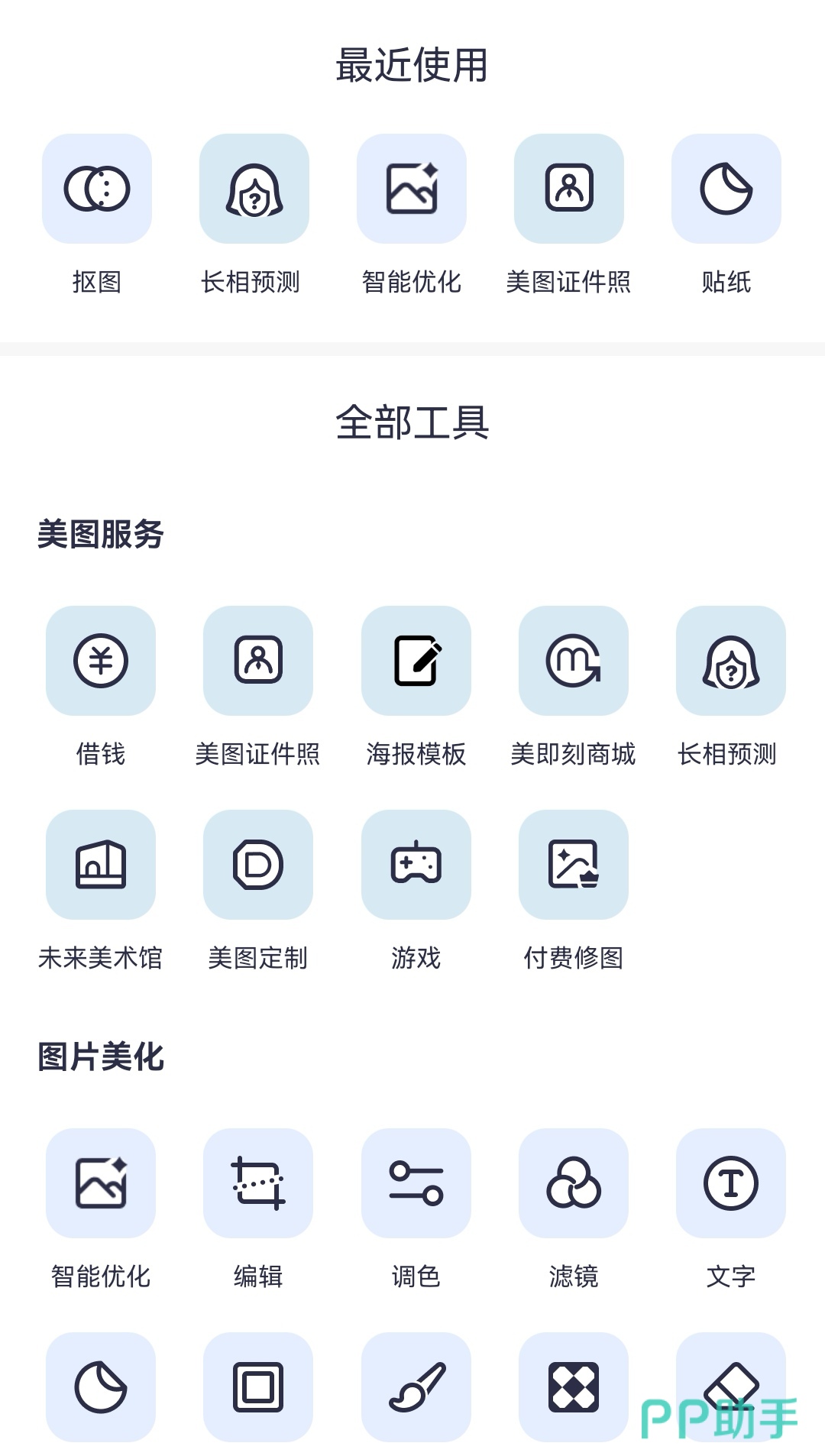Open 借钱 service
Screen dimensions: 825x1456
click(x=101, y=661)
